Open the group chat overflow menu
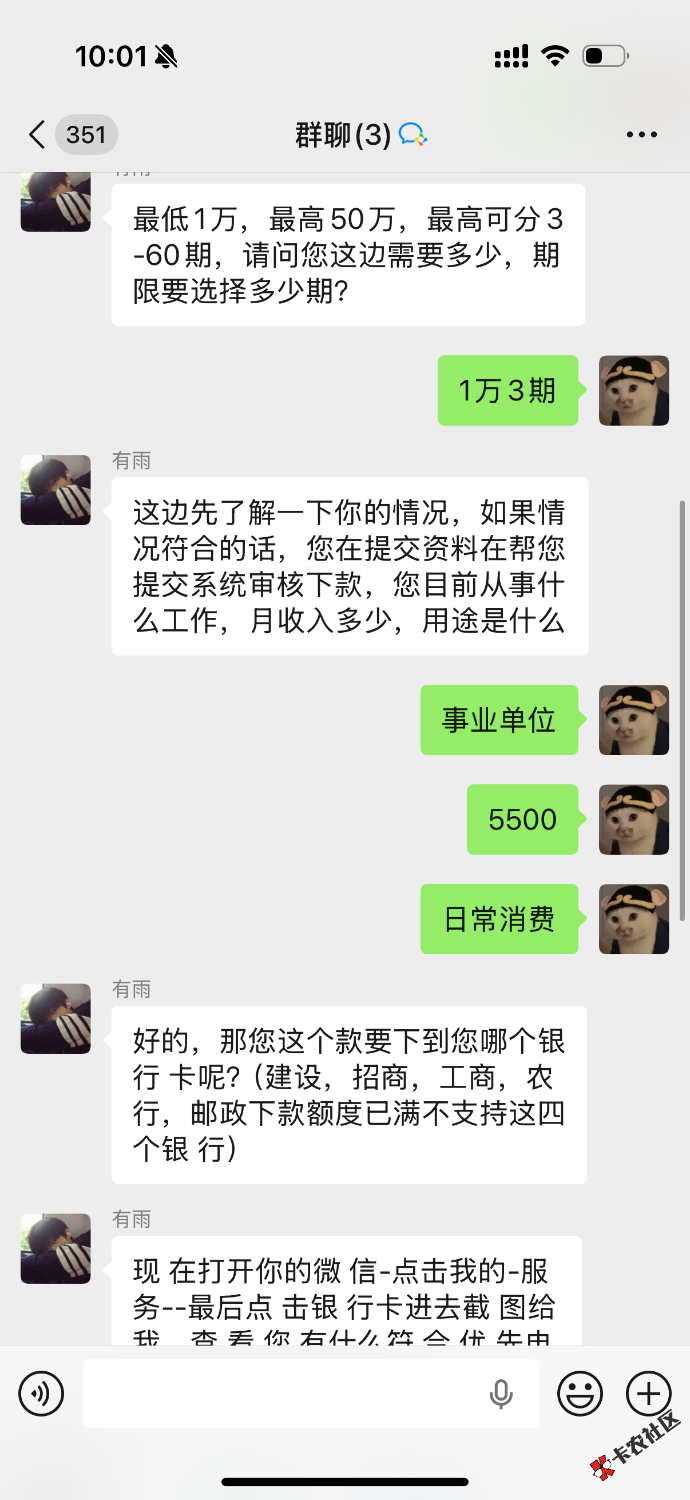The image size is (690, 1500). coord(641,134)
